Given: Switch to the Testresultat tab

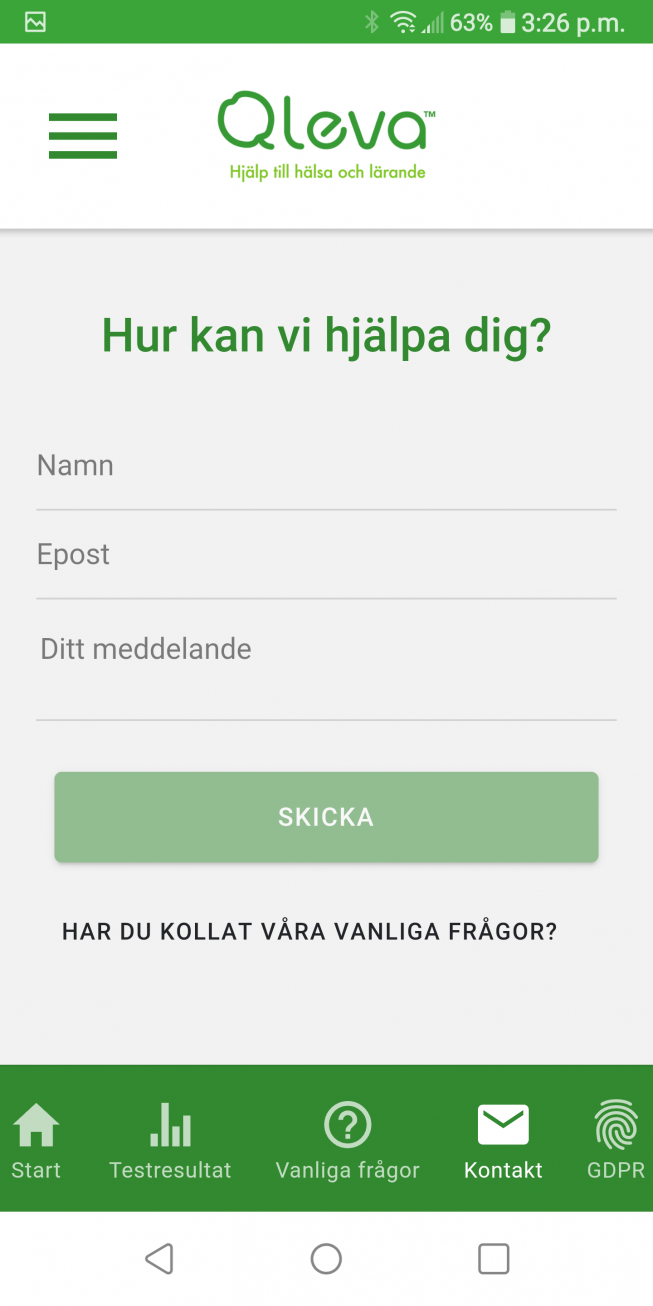Looking at the screenshot, I should click(170, 1141).
